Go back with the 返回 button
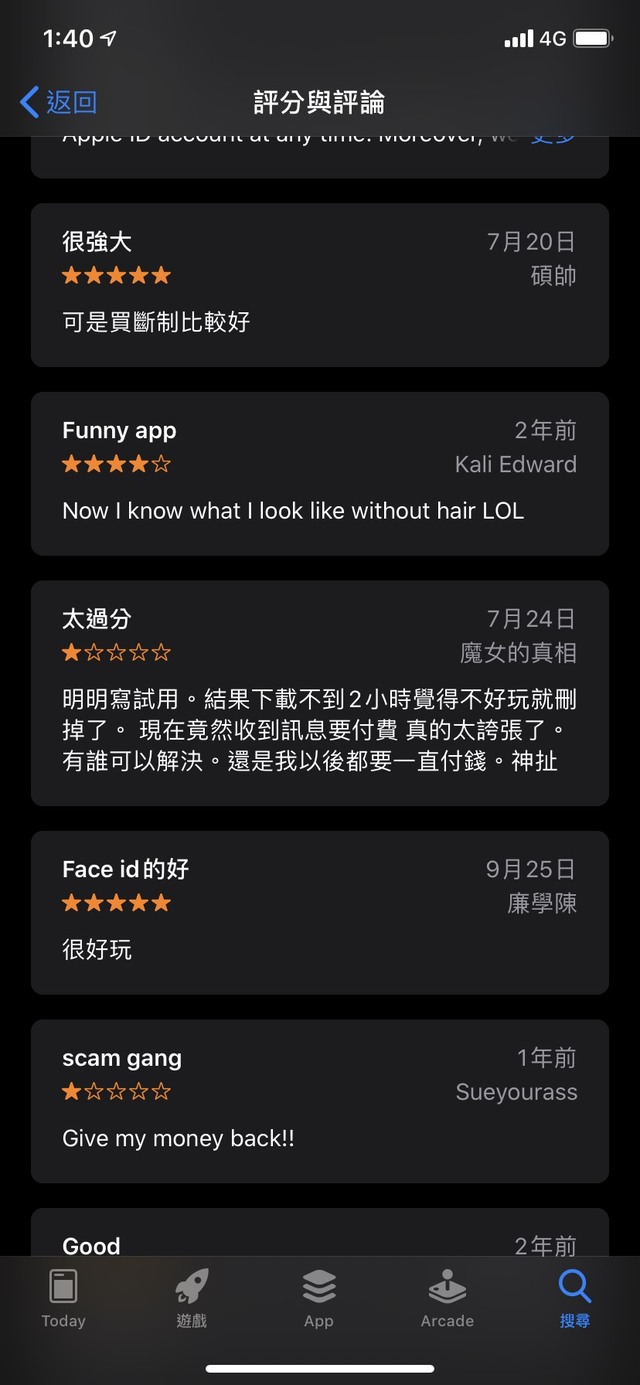Viewport: 640px width, 1385px height. click(58, 102)
